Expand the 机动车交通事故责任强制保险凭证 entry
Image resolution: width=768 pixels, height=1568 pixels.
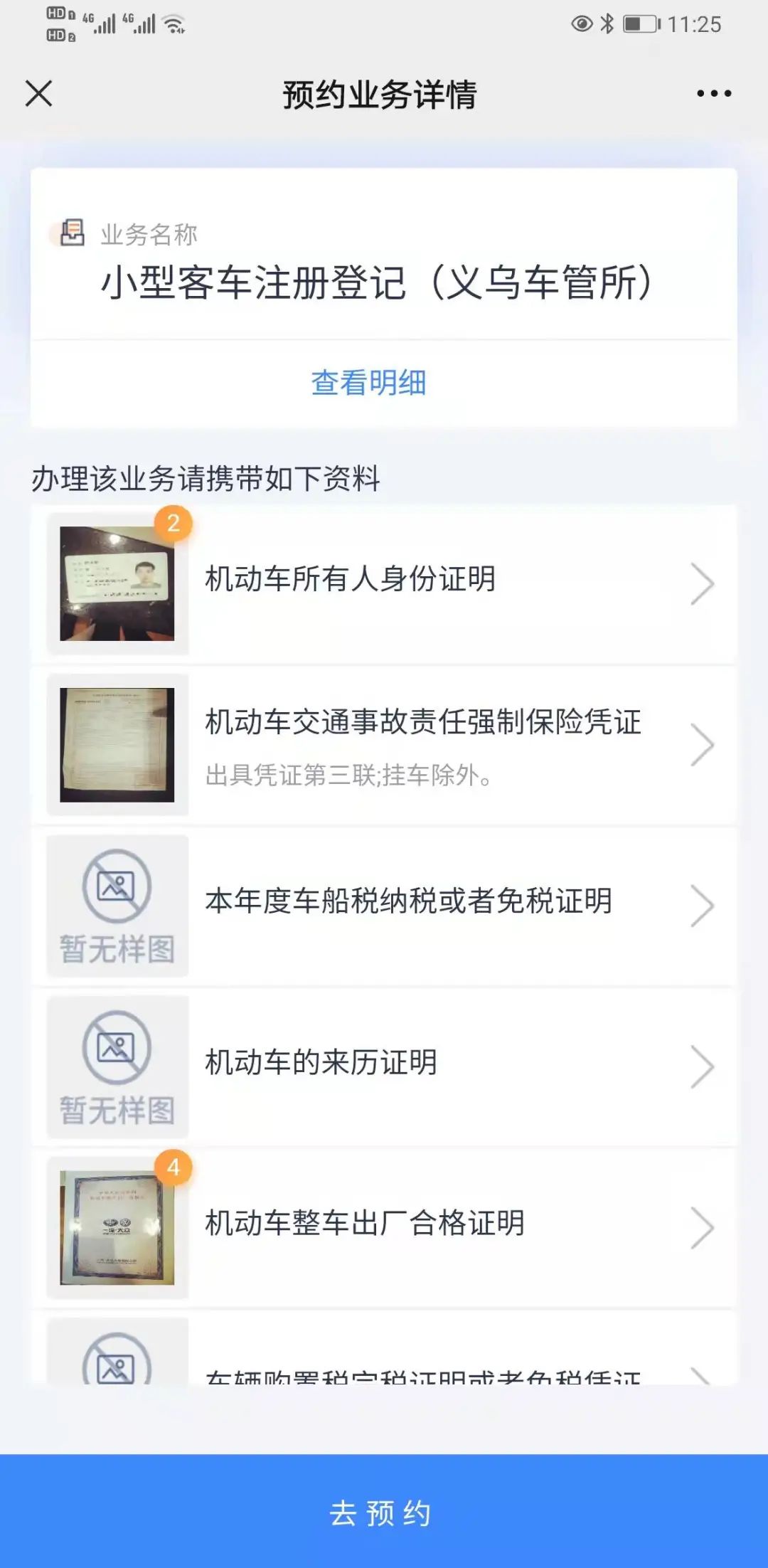tap(703, 744)
